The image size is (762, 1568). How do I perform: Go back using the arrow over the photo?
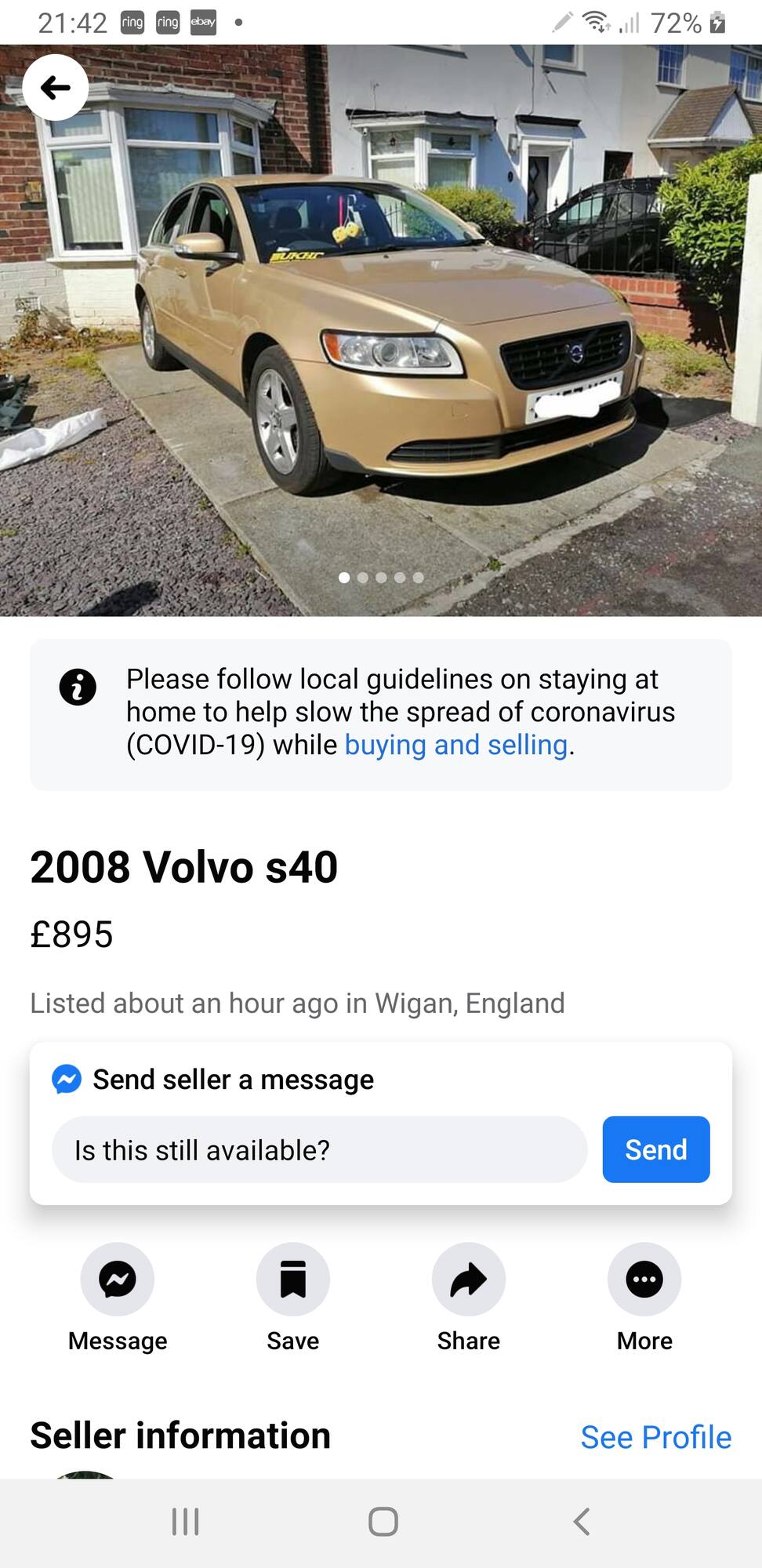(x=55, y=87)
